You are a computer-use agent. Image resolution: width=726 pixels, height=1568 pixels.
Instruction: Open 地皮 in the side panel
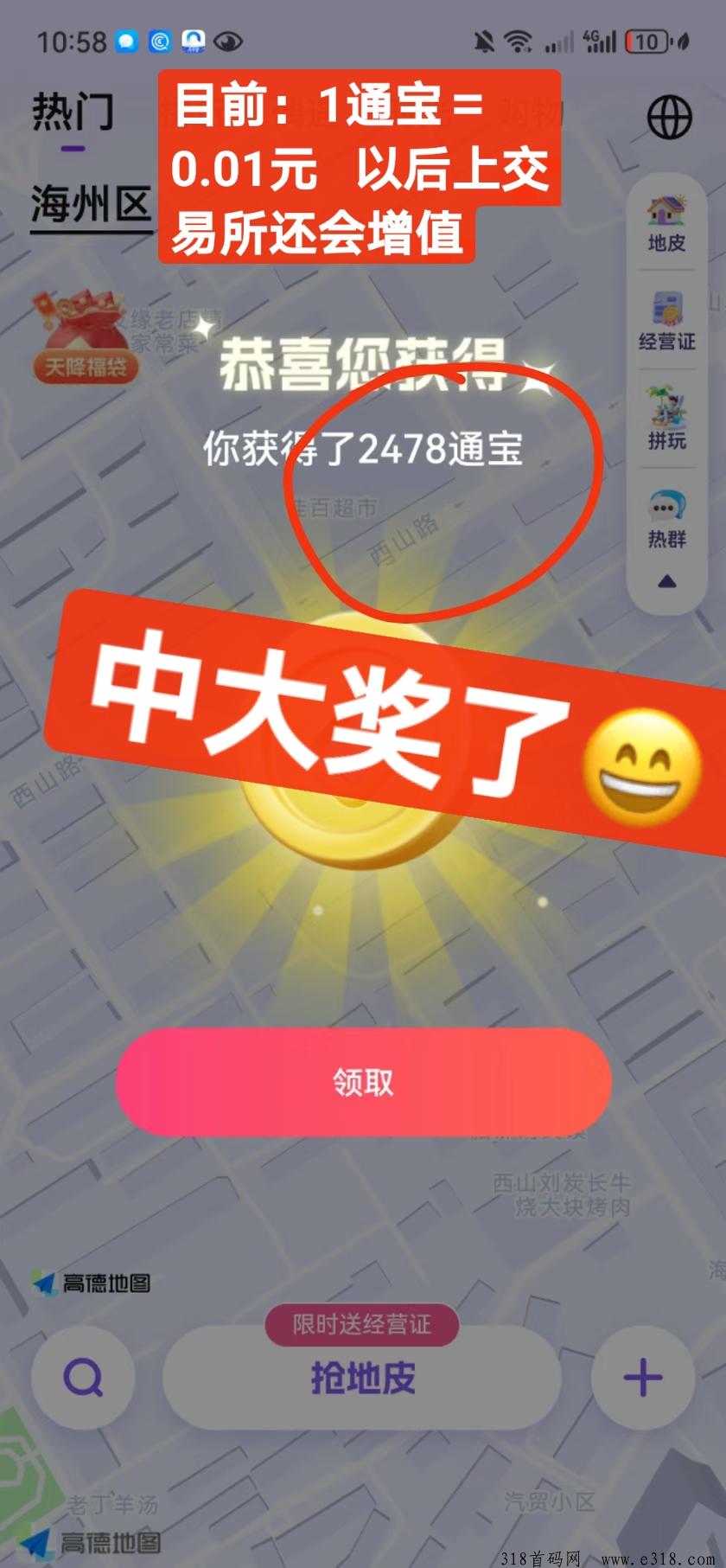(666, 224)
